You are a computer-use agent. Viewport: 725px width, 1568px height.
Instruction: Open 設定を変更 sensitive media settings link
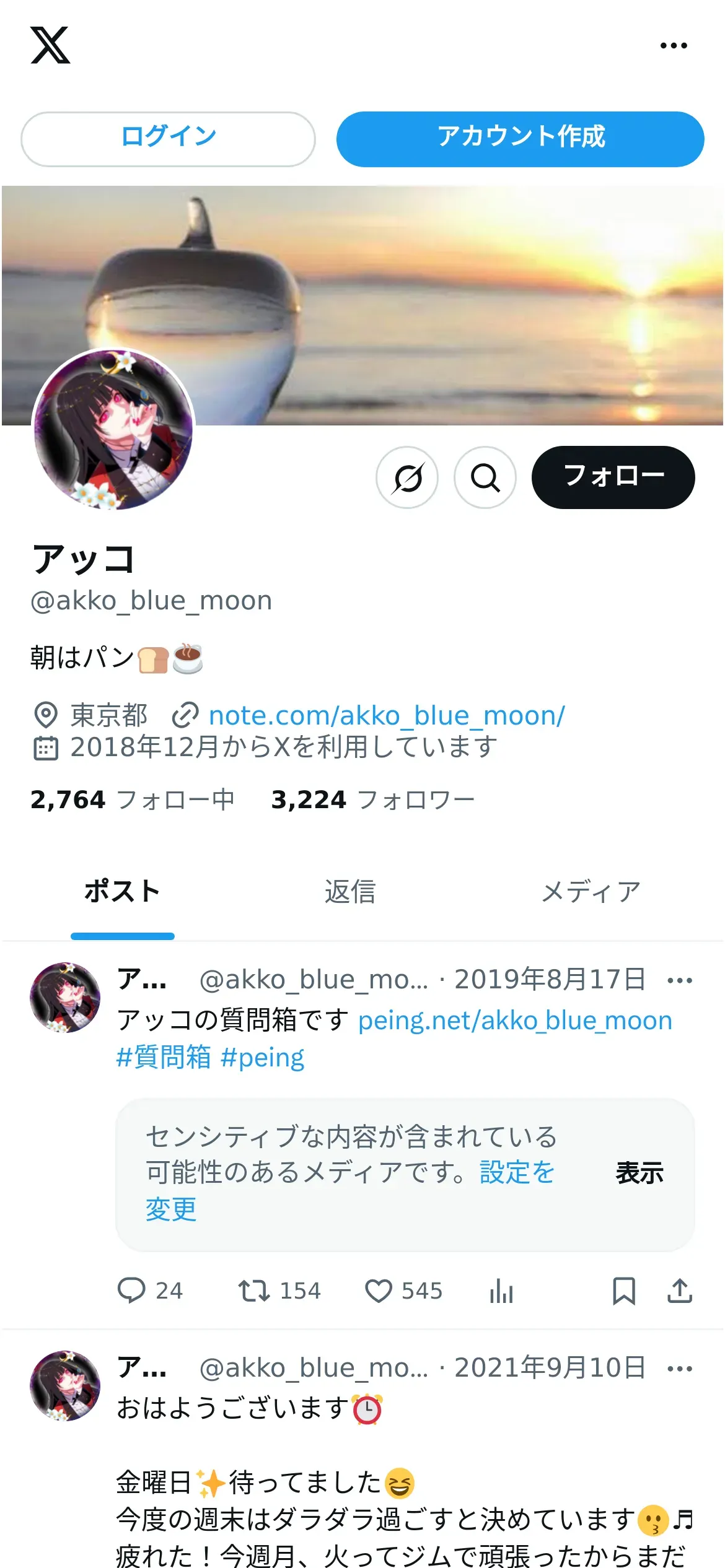pyautogui.click(x=516, y=1173)
